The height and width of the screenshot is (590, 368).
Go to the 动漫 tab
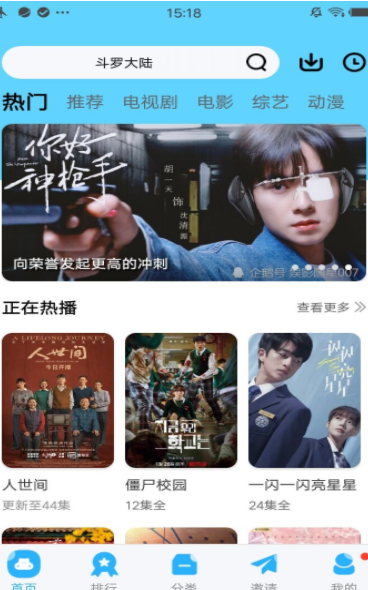[x=326, y=102]
